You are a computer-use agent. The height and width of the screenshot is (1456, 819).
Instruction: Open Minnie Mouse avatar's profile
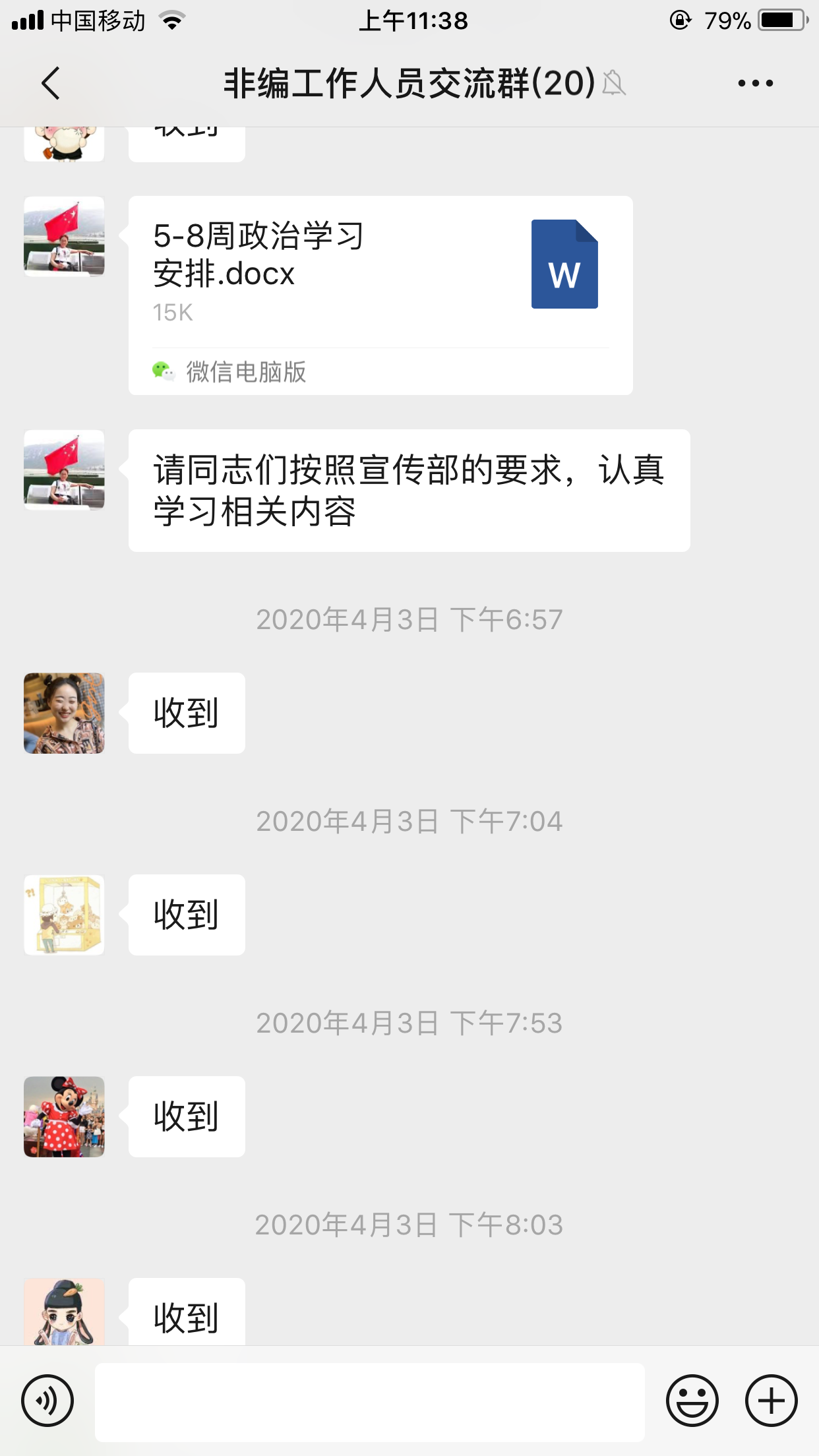tap(64, 1116)
